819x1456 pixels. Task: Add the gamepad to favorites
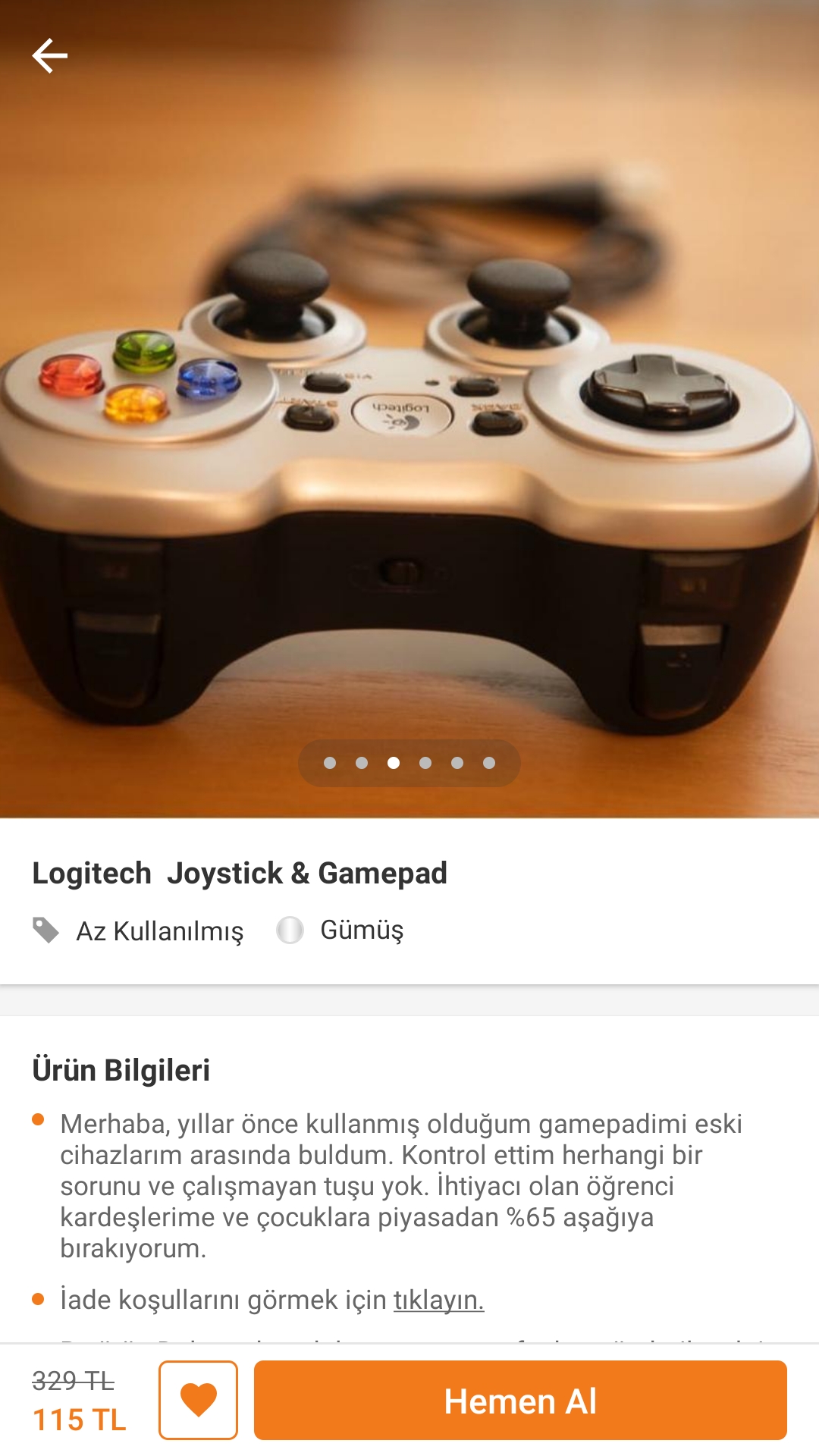point(198,1400)
